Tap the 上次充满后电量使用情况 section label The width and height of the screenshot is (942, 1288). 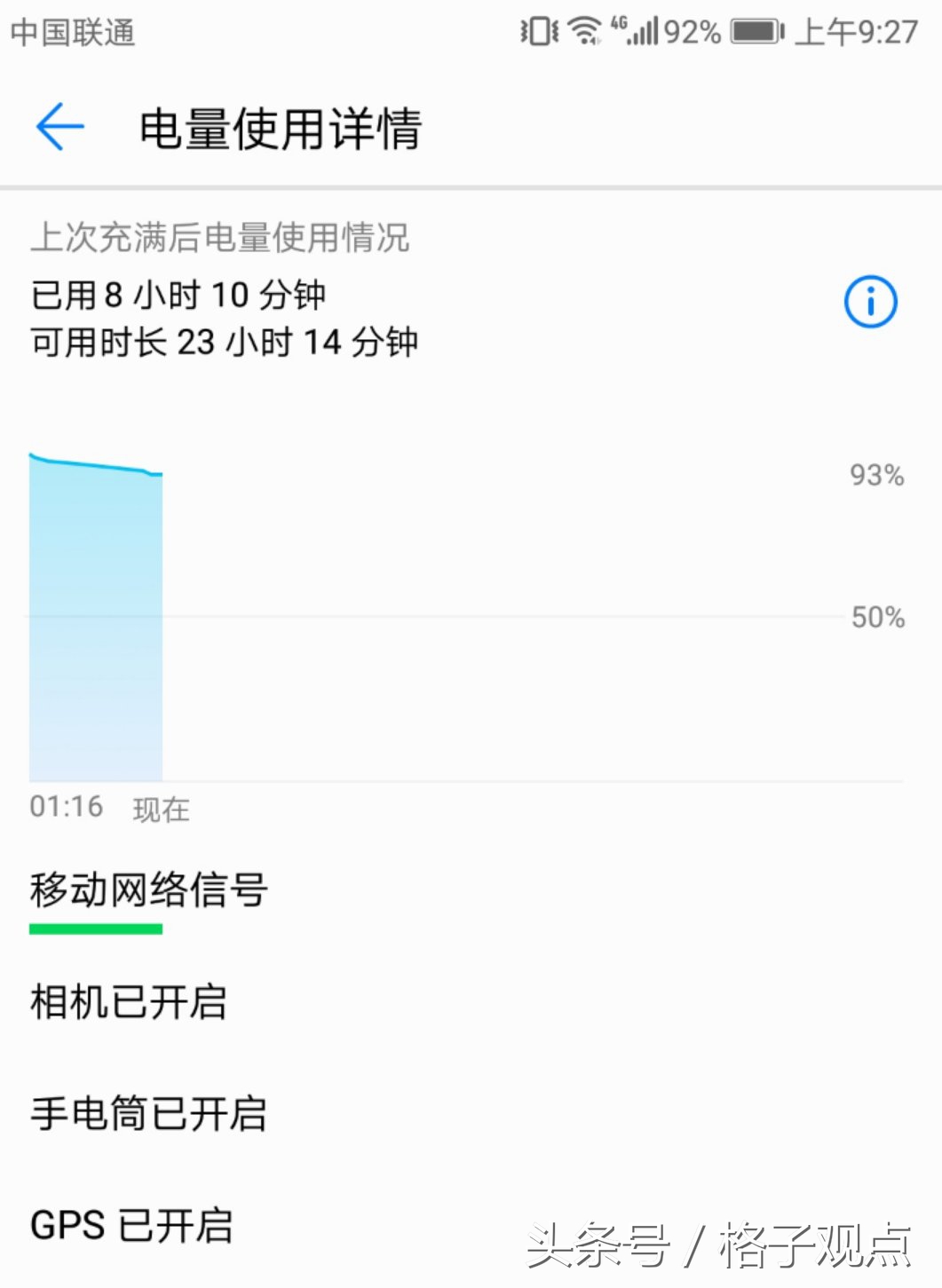tap(220, 237)
